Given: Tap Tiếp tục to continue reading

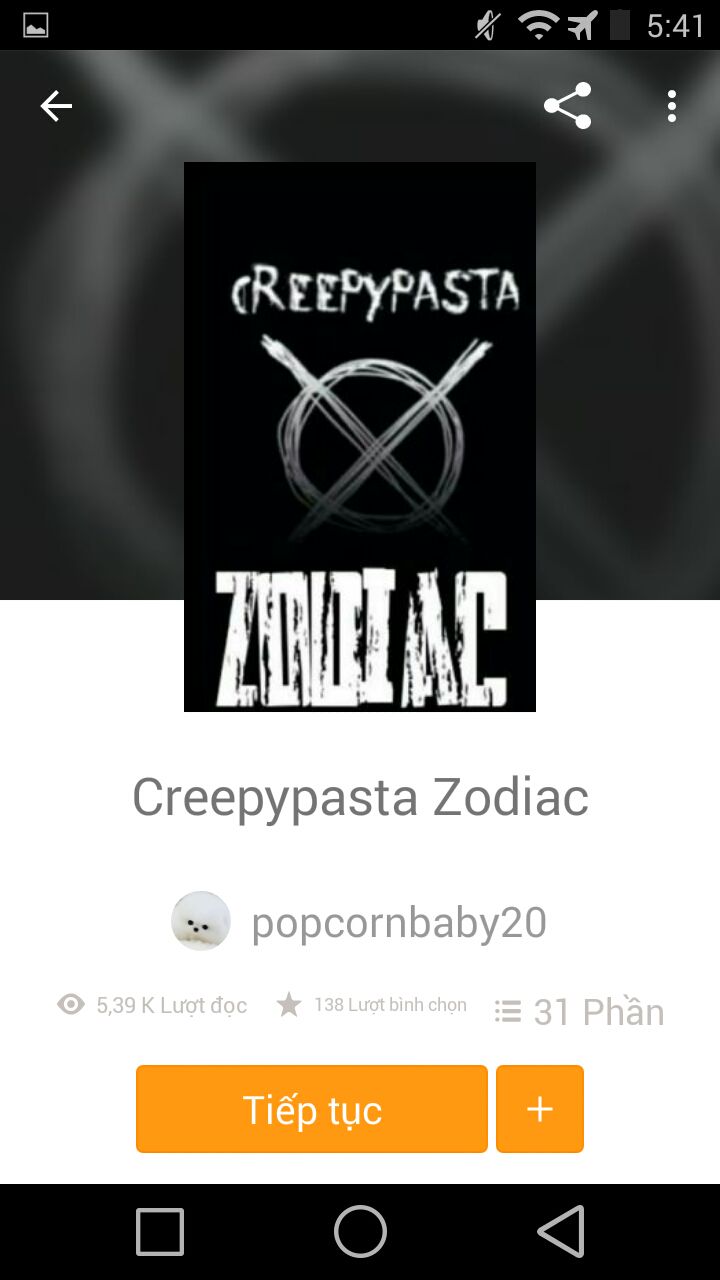Looking at the screenshot, I should [x=312, y=1109].
